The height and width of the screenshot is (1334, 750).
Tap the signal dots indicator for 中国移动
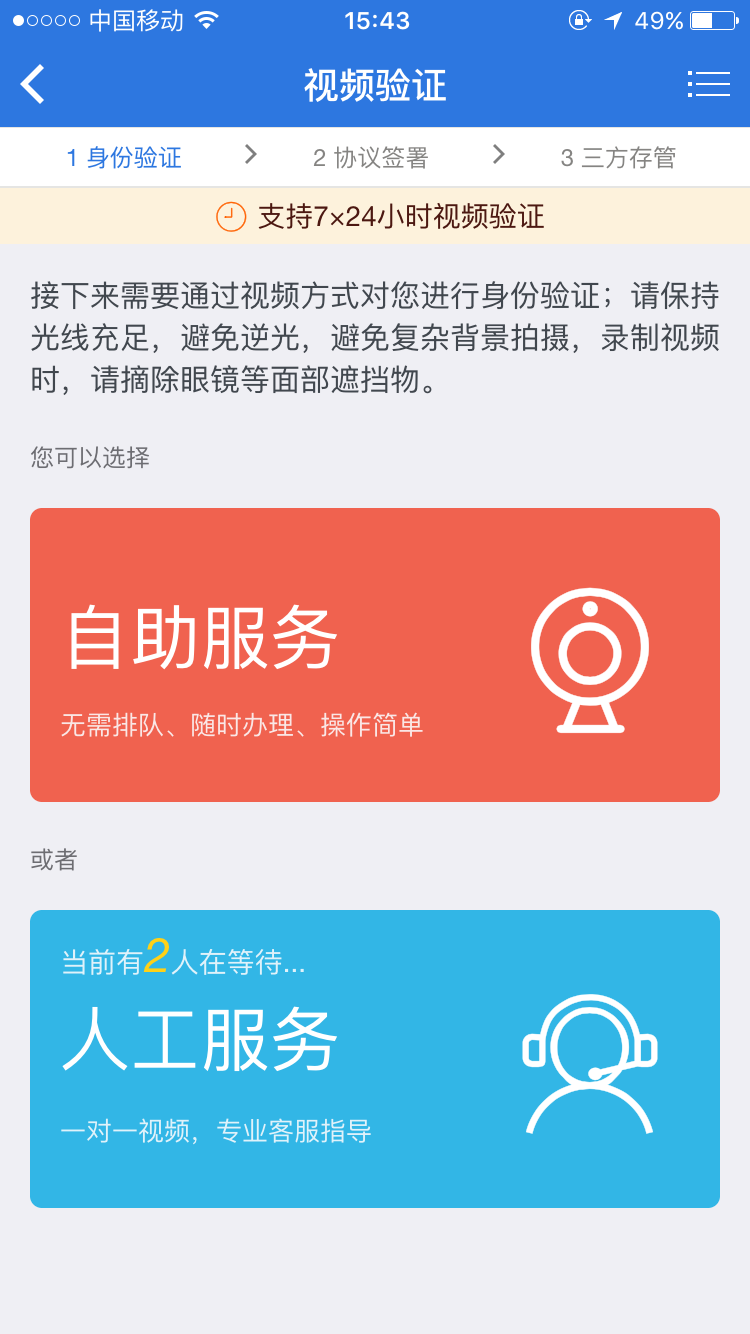tap(44, 18)
